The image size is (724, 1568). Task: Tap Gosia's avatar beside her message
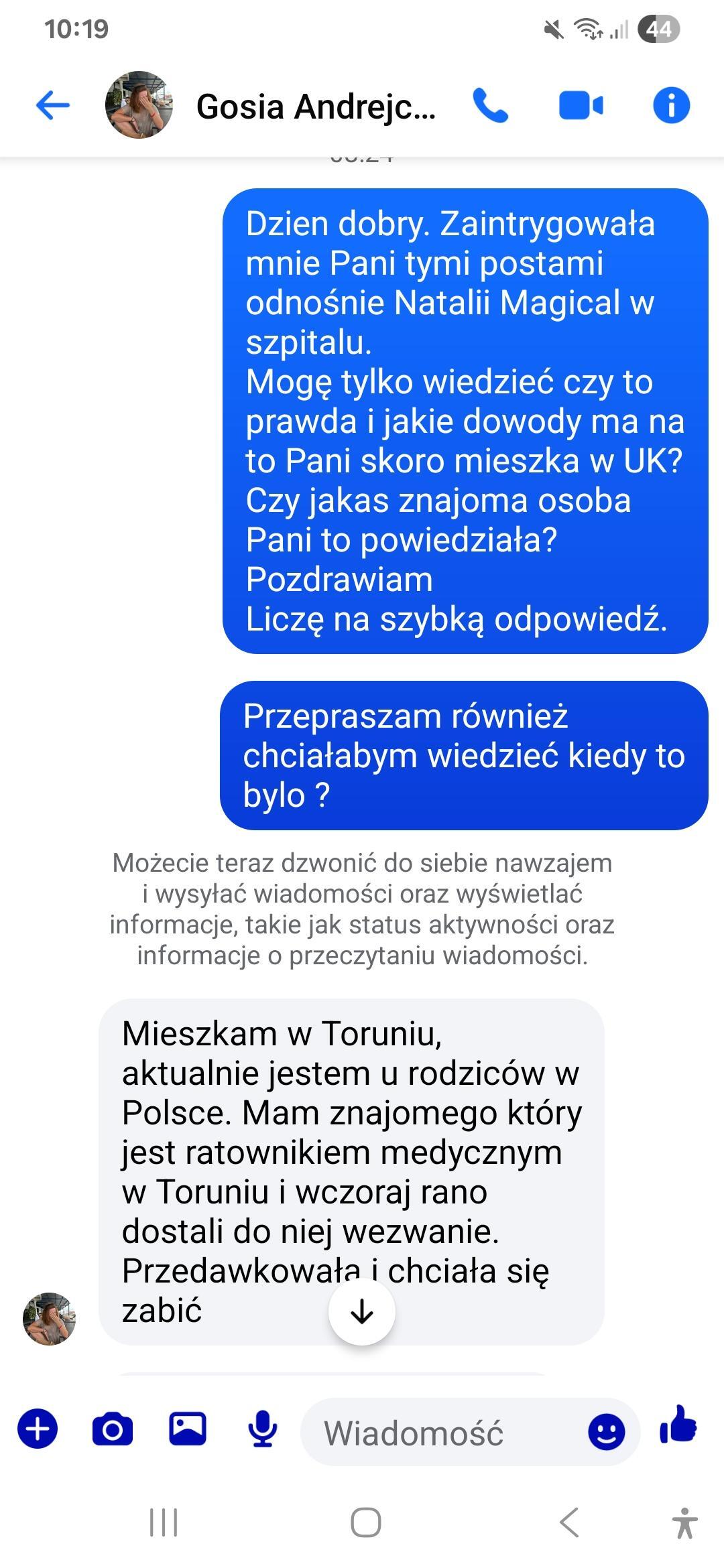click(49, 1318)
